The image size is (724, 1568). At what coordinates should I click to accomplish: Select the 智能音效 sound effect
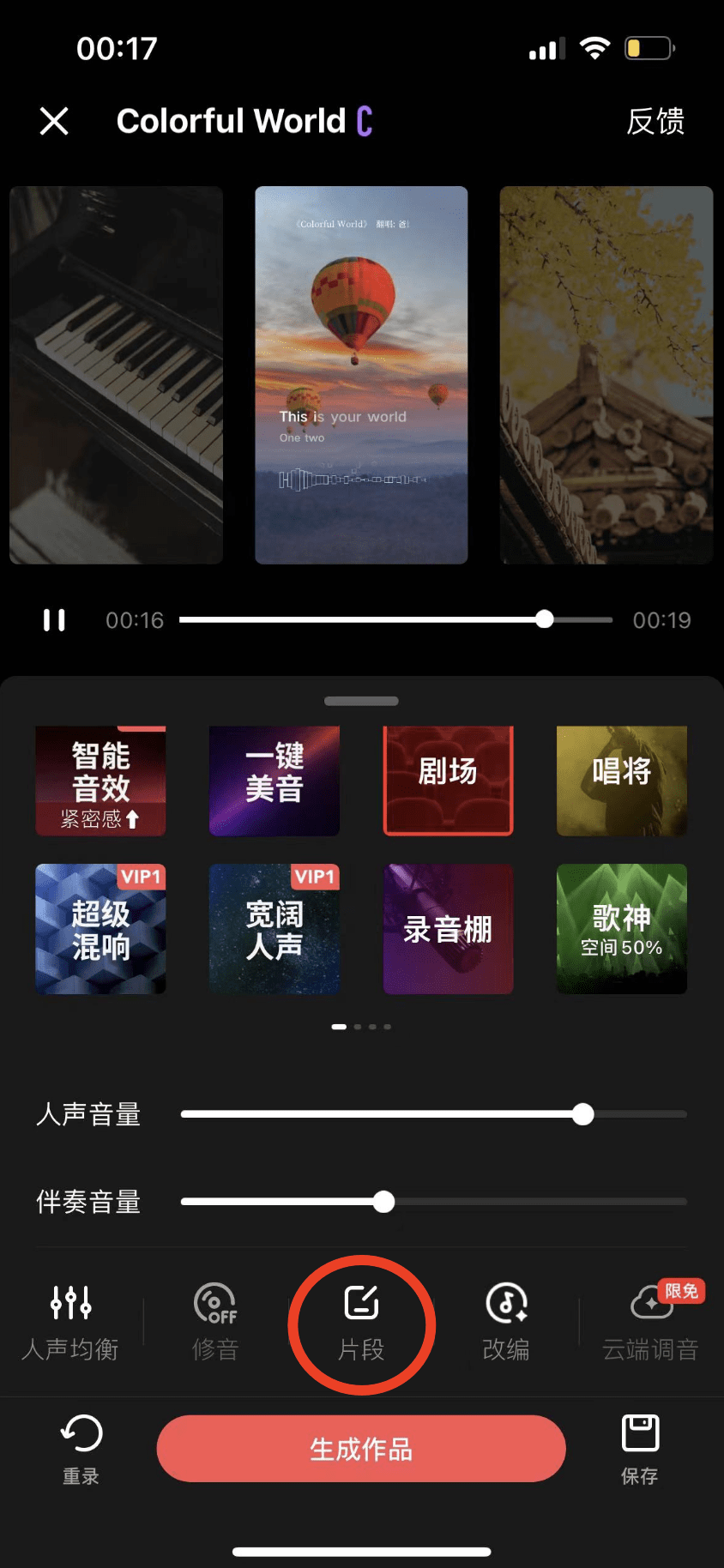point(100,781)
